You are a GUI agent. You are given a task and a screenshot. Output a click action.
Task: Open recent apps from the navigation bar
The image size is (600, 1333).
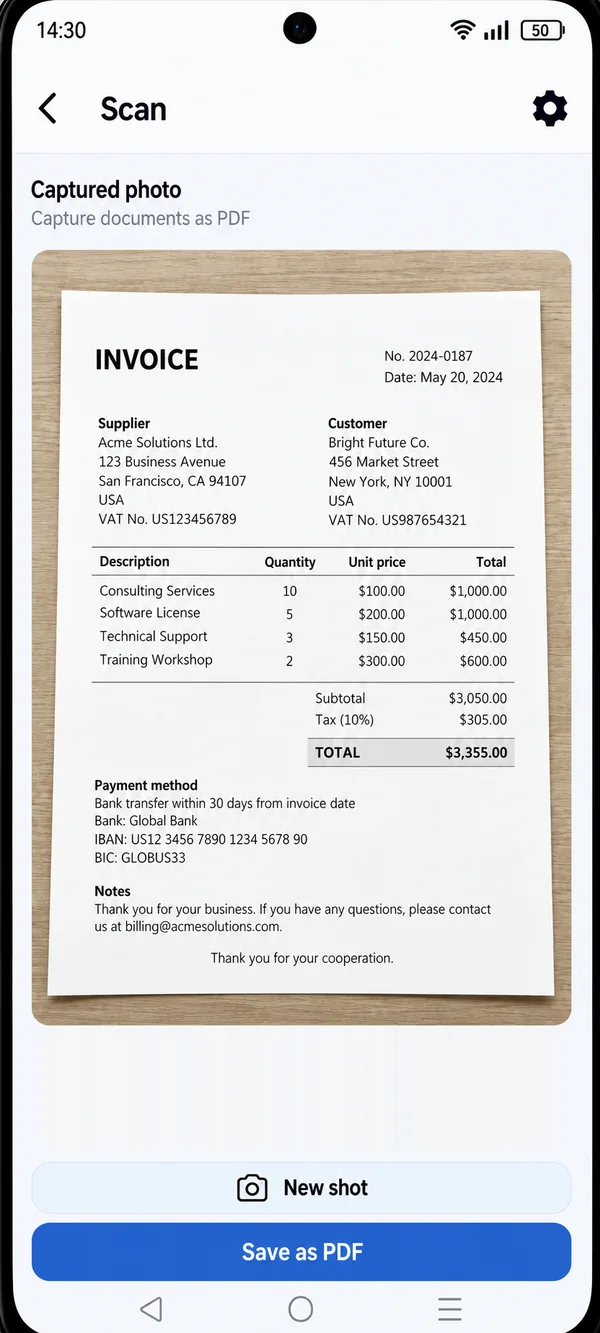[x=450, y=1308]
